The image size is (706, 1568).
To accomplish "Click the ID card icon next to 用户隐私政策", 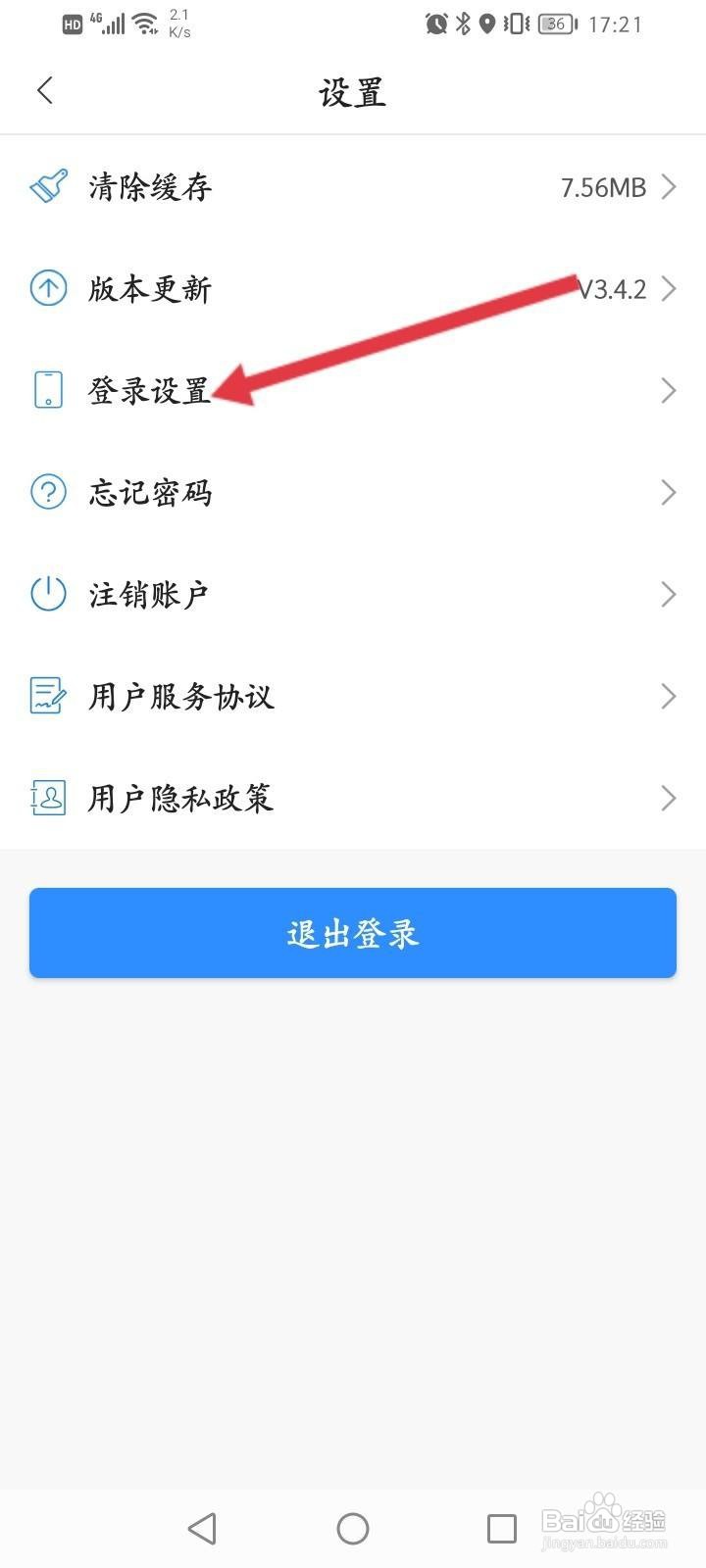I will [46, 798].
